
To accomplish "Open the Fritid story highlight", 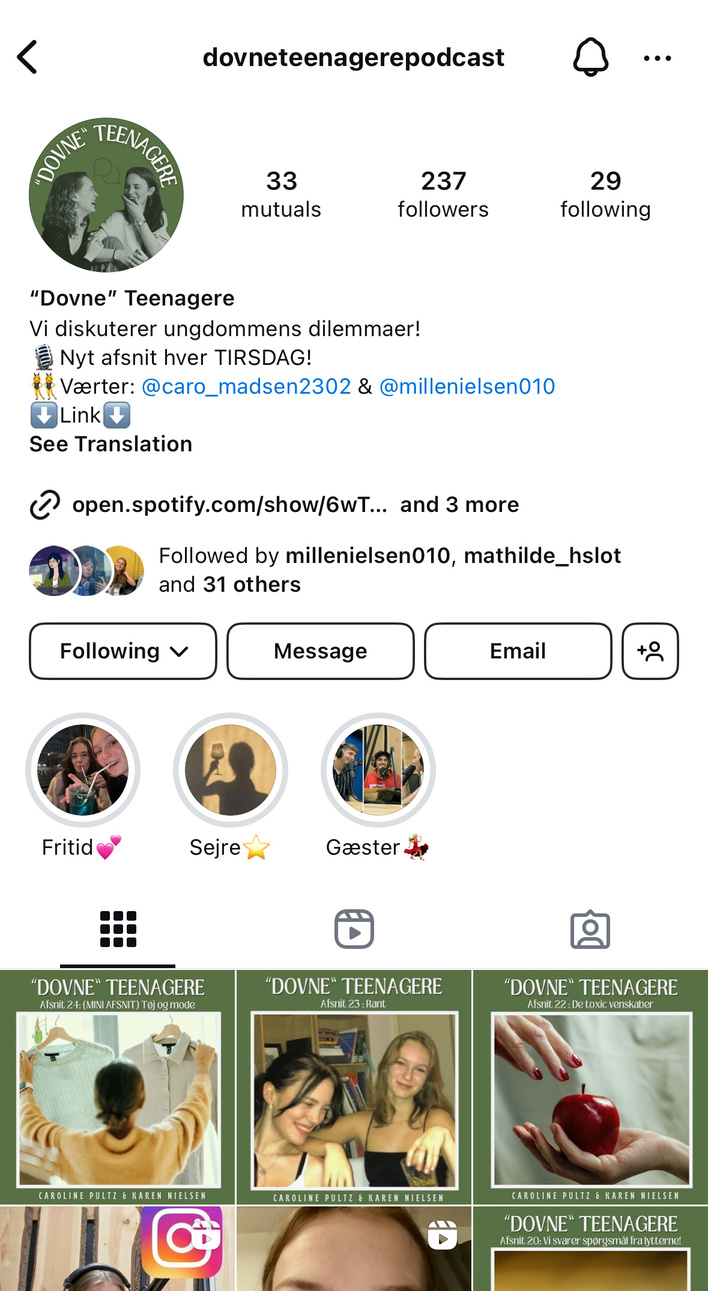I will [x=82, y=771].
